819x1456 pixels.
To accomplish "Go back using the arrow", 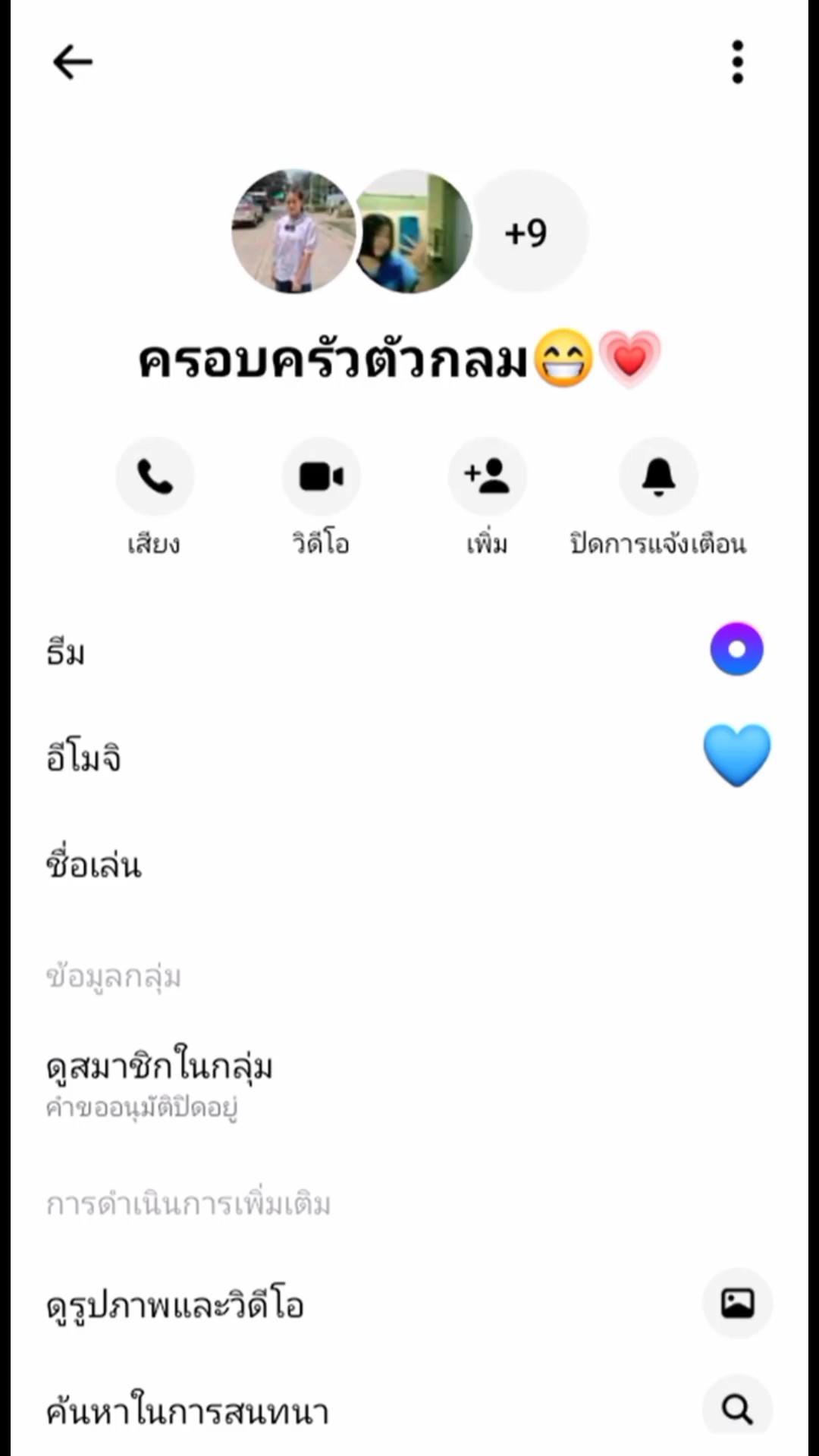I will (73, 62).
